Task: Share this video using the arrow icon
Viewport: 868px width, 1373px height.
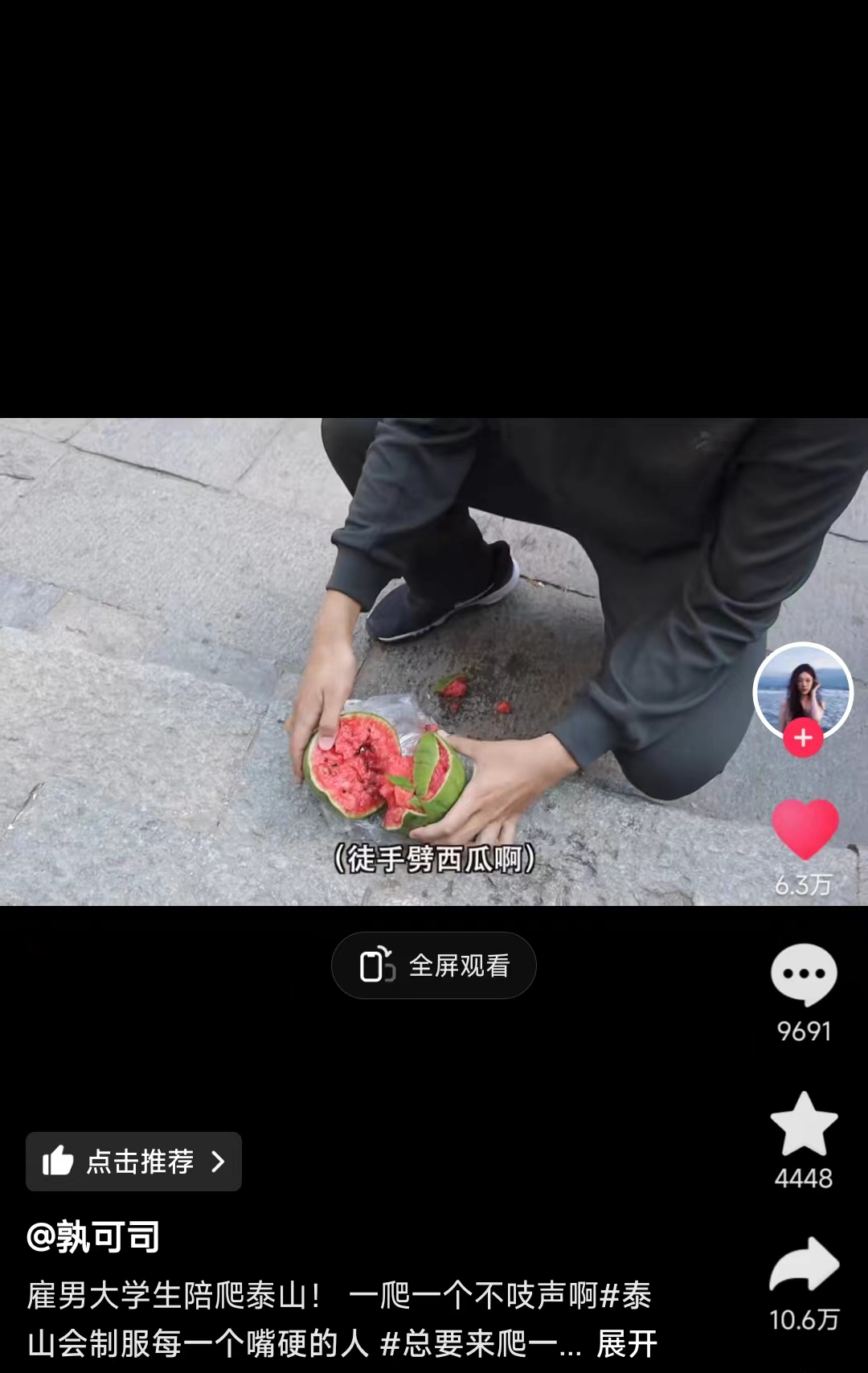Action: (x=804, y=1265)
